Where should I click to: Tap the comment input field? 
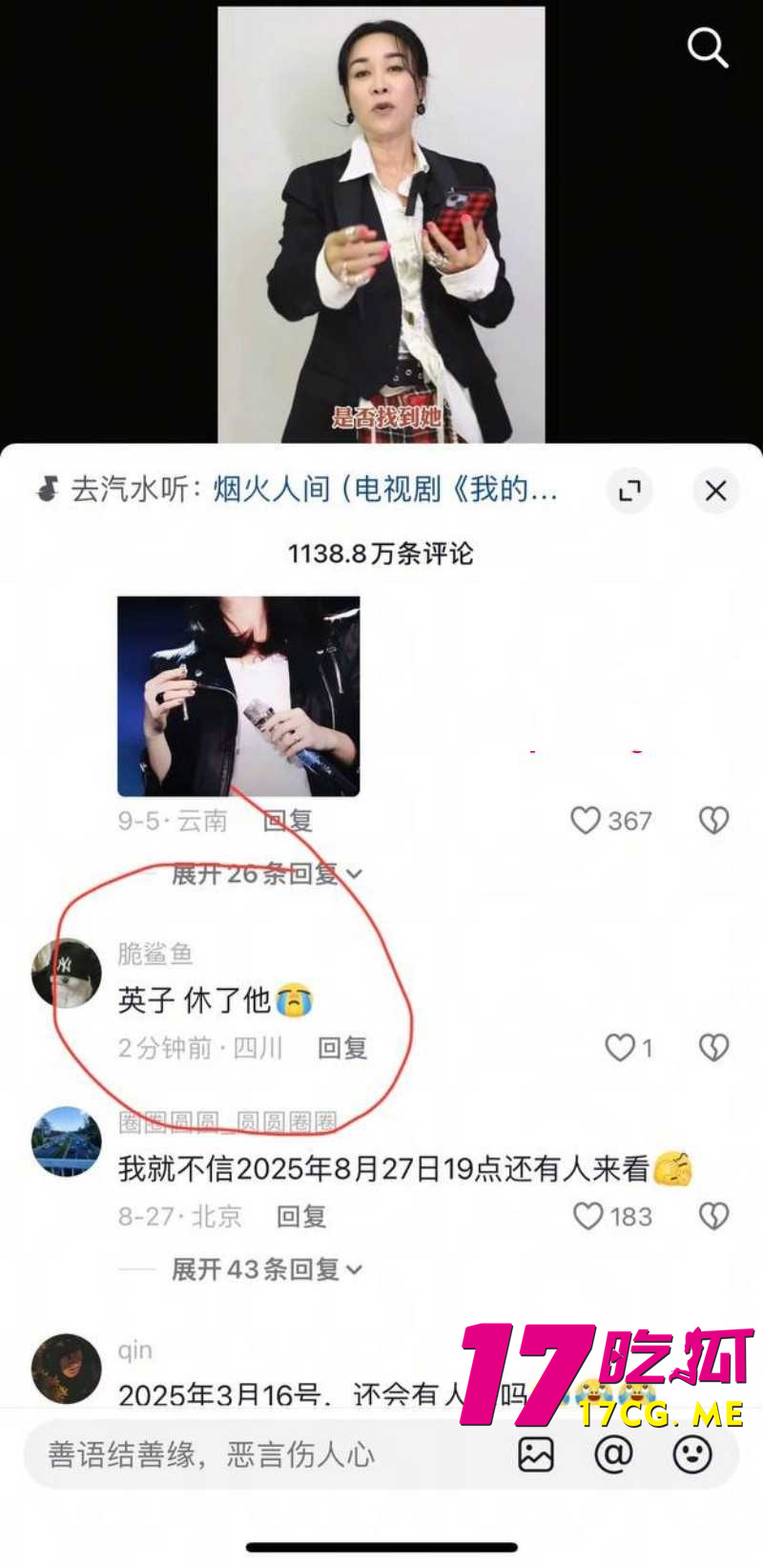click(258, 1454)
